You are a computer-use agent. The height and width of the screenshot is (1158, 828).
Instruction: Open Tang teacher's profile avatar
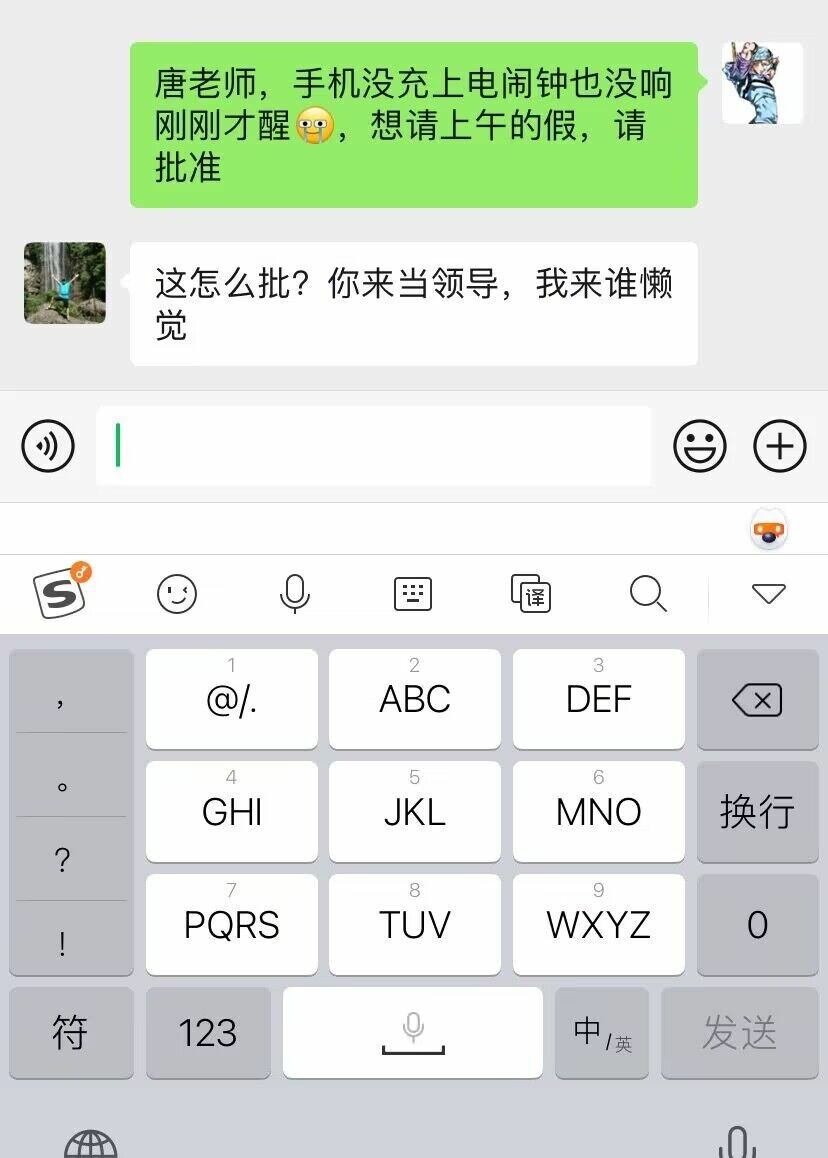click(65, 283)
